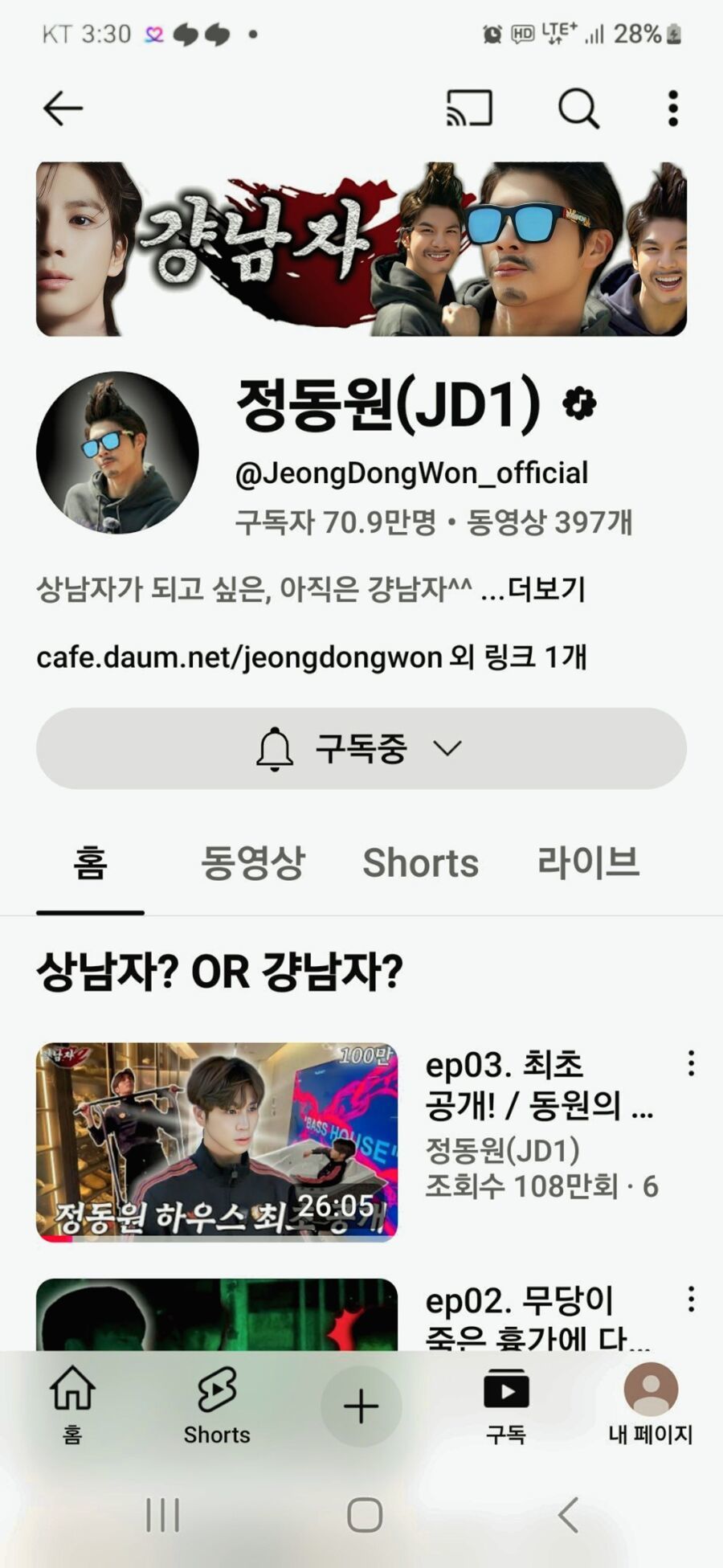Open options for the ep02 video
The height and width of the screenshot is (1568, 723).
coord(691,1300)
